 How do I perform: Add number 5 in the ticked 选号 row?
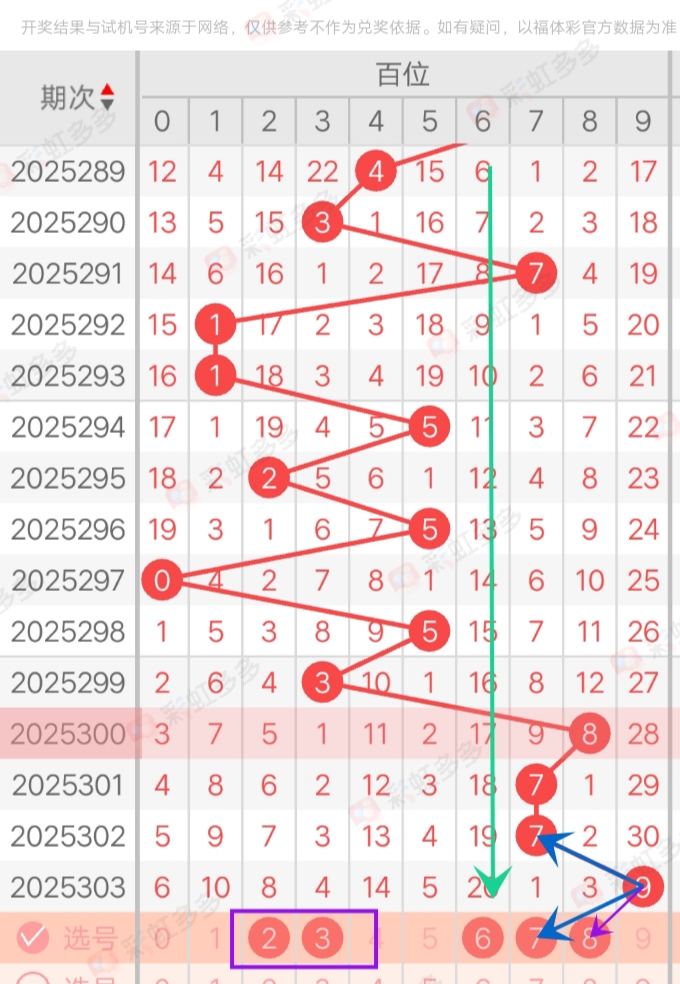pyautogui.click(x=429, y=938)
